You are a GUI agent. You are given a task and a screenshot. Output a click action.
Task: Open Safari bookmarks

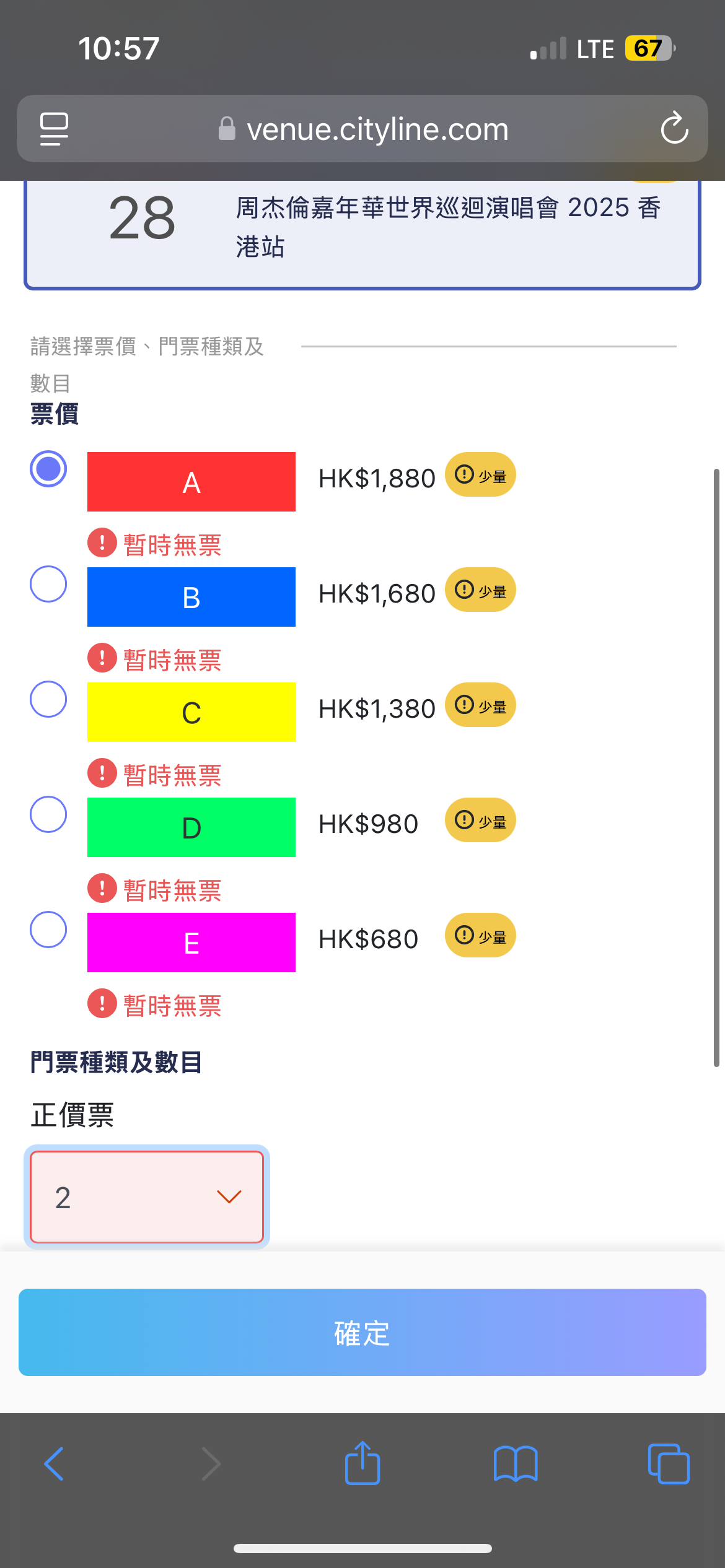point(516,1463)
